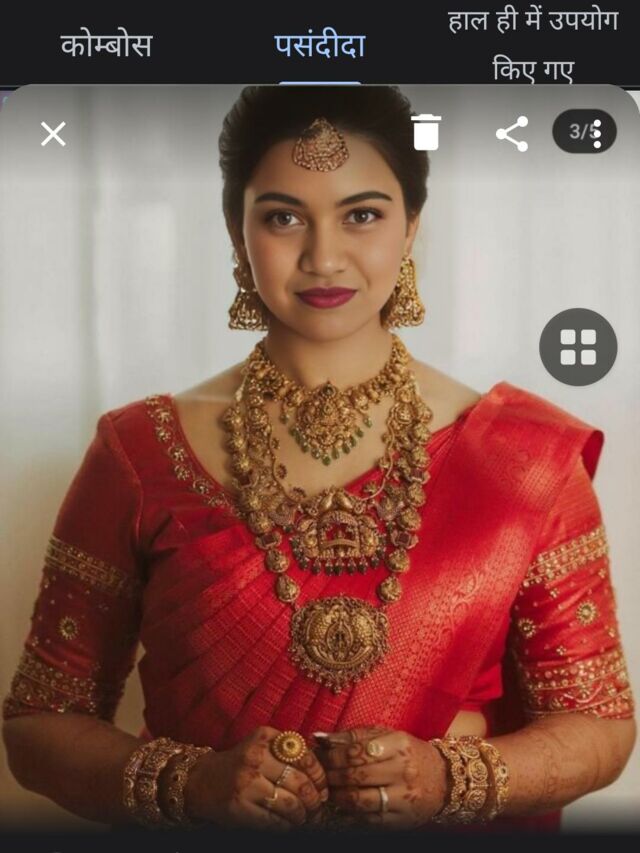Select the पसंदीदा tab
This screenshot has height=853, width=640.
pos(320,45)
